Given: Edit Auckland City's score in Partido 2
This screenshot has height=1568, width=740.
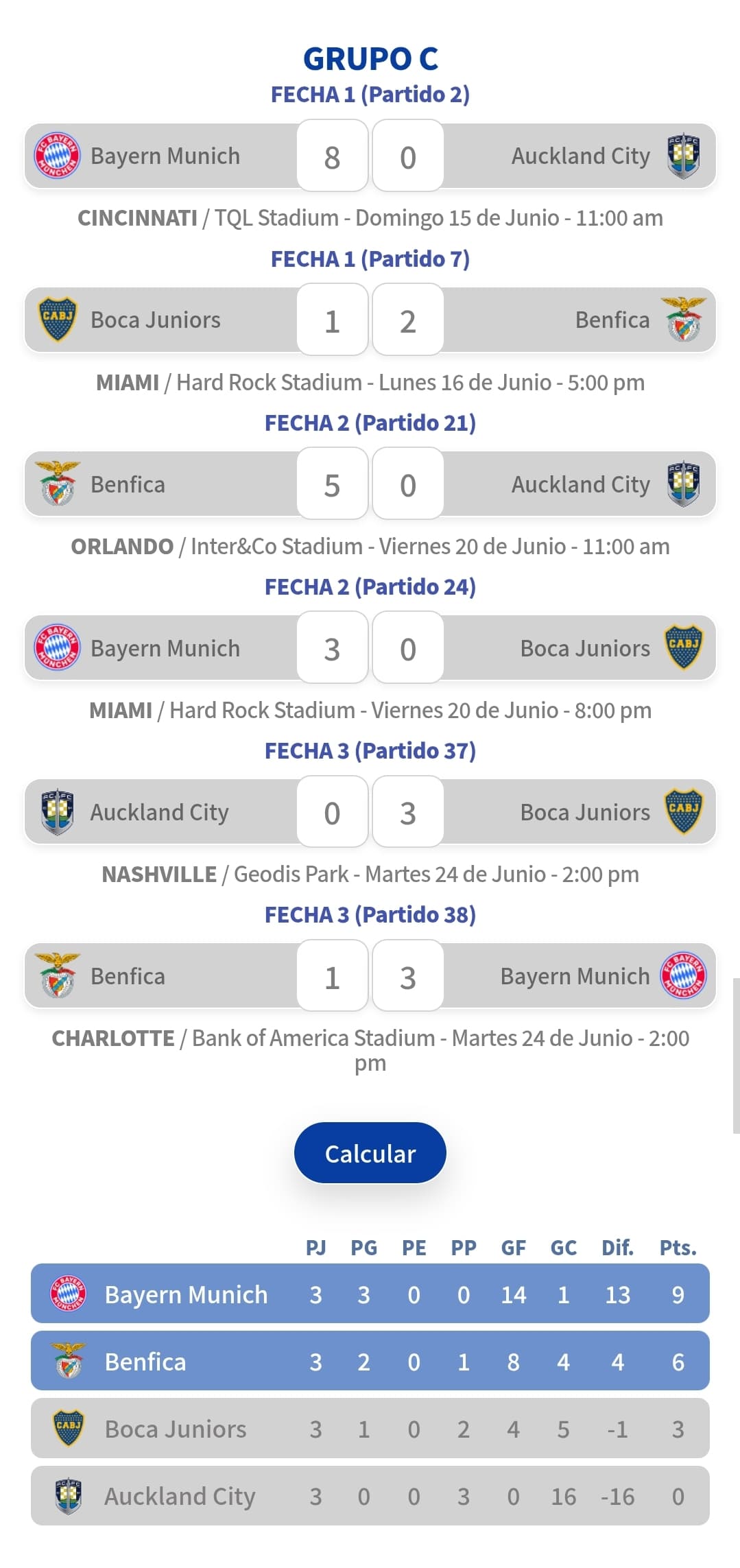Looking at the screenshot, I should coord(408,156).
